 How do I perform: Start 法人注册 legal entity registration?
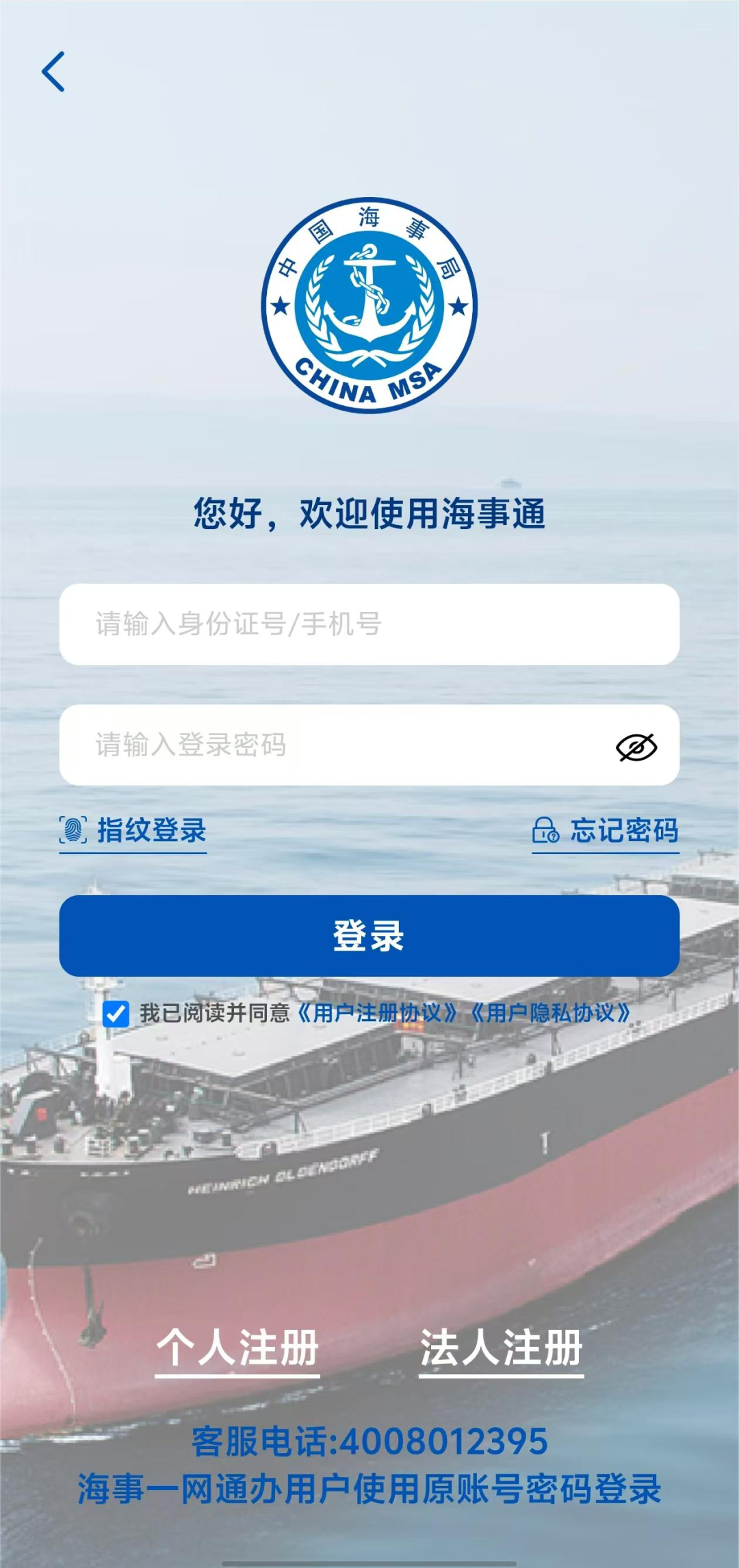[x=501, y=1348]
